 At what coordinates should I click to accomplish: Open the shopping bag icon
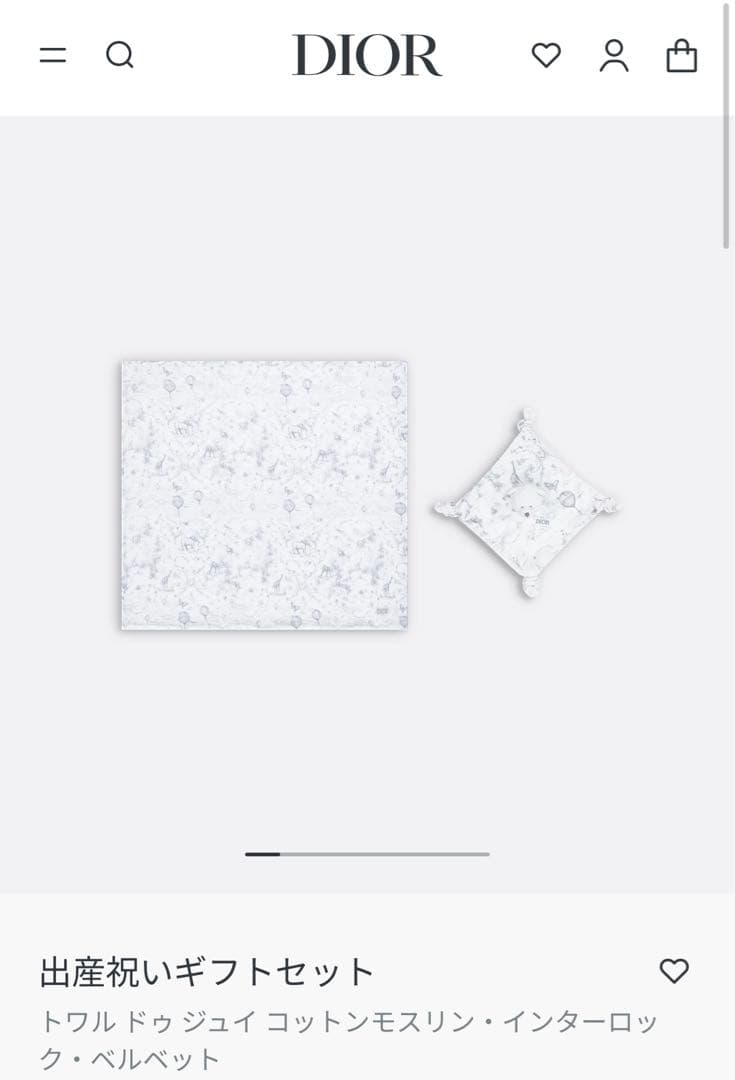(x=683, y=57)
